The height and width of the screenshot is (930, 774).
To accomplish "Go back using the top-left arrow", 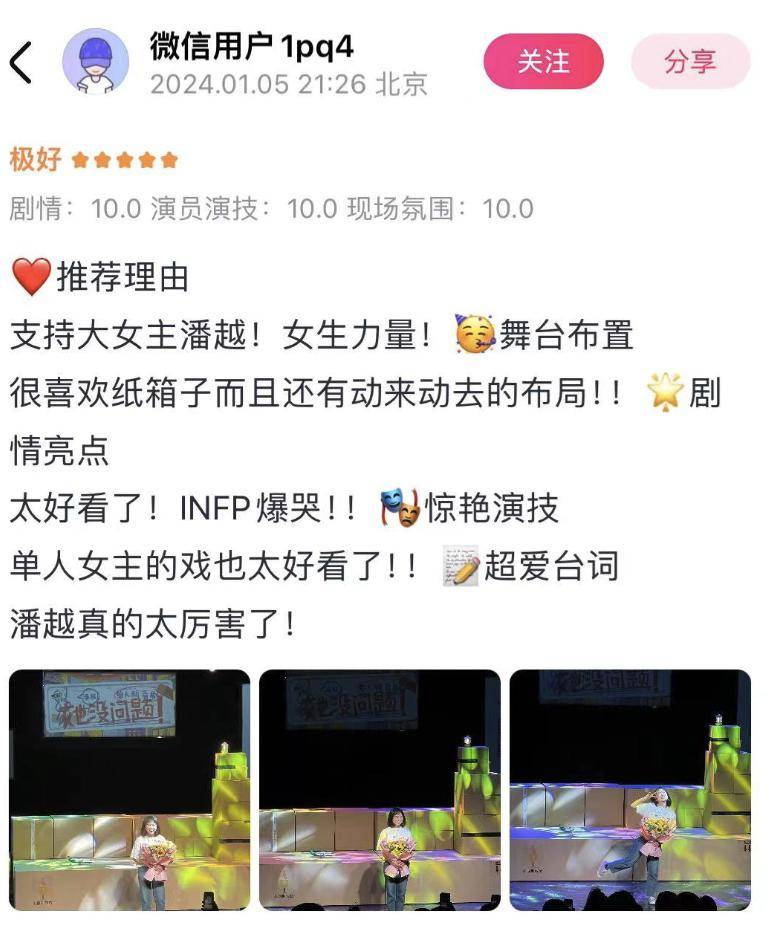I will click(x=22, y=63).
